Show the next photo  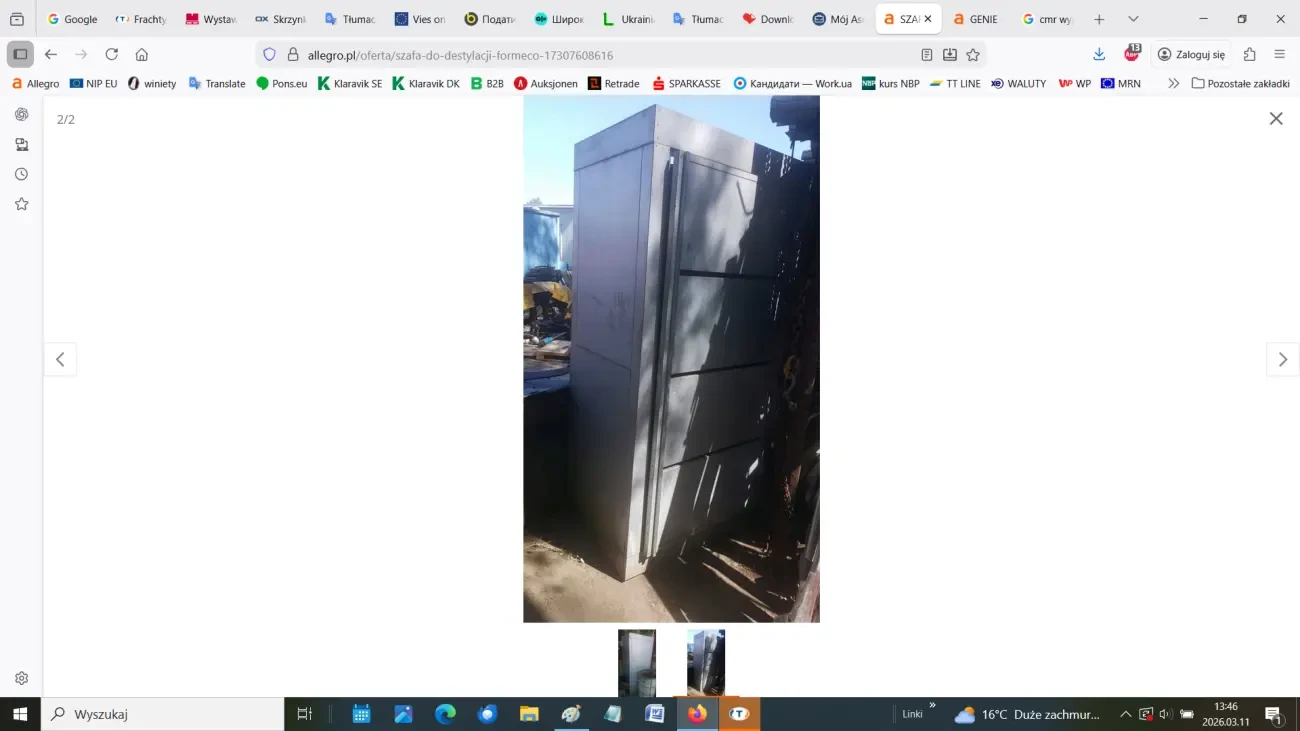pos(1282,360)
